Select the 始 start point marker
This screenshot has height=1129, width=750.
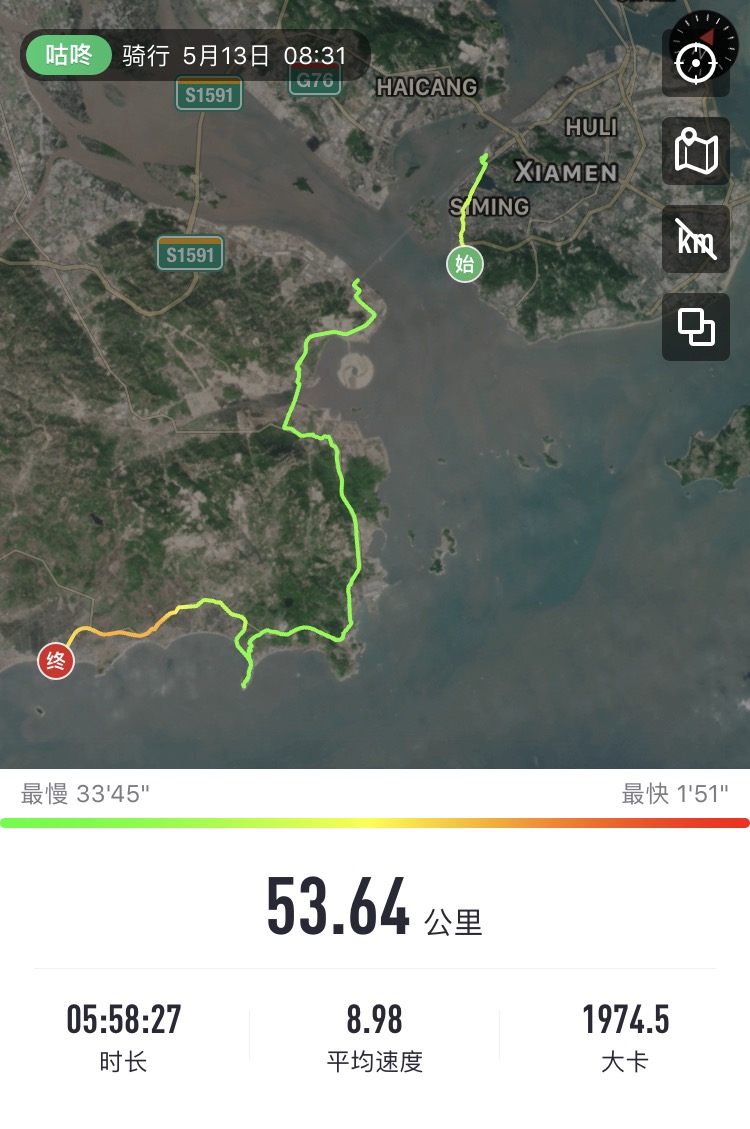click(x=464, y=265)
